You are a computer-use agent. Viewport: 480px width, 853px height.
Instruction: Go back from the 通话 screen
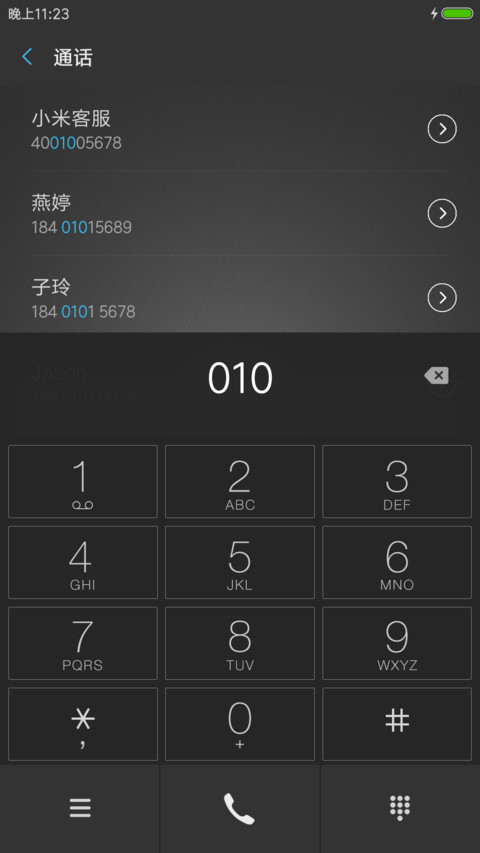click(x=27, y=57)
